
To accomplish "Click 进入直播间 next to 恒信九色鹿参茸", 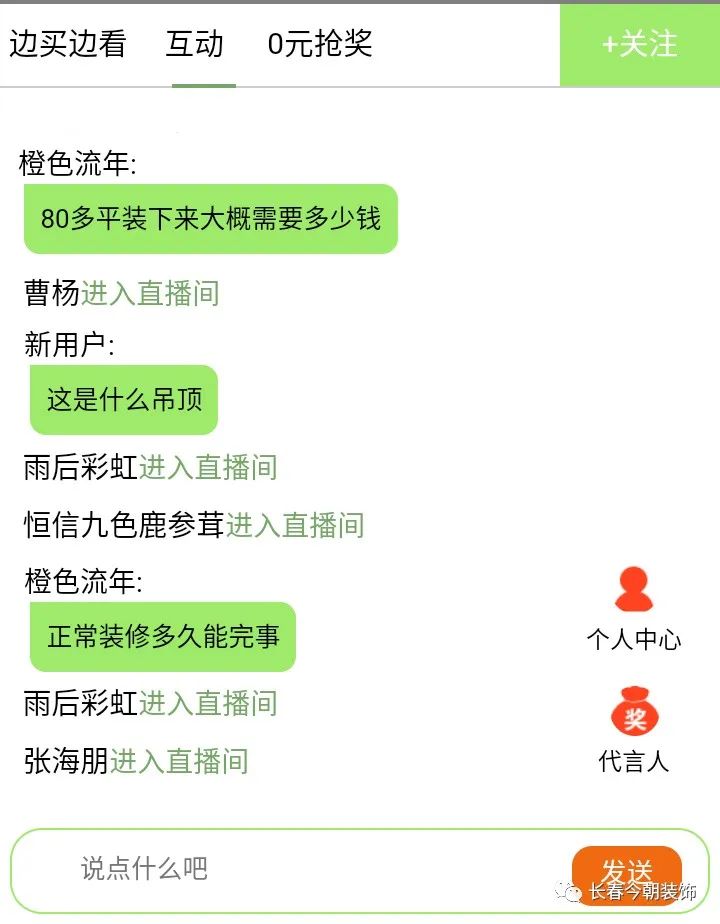I will tap(298, 524).
